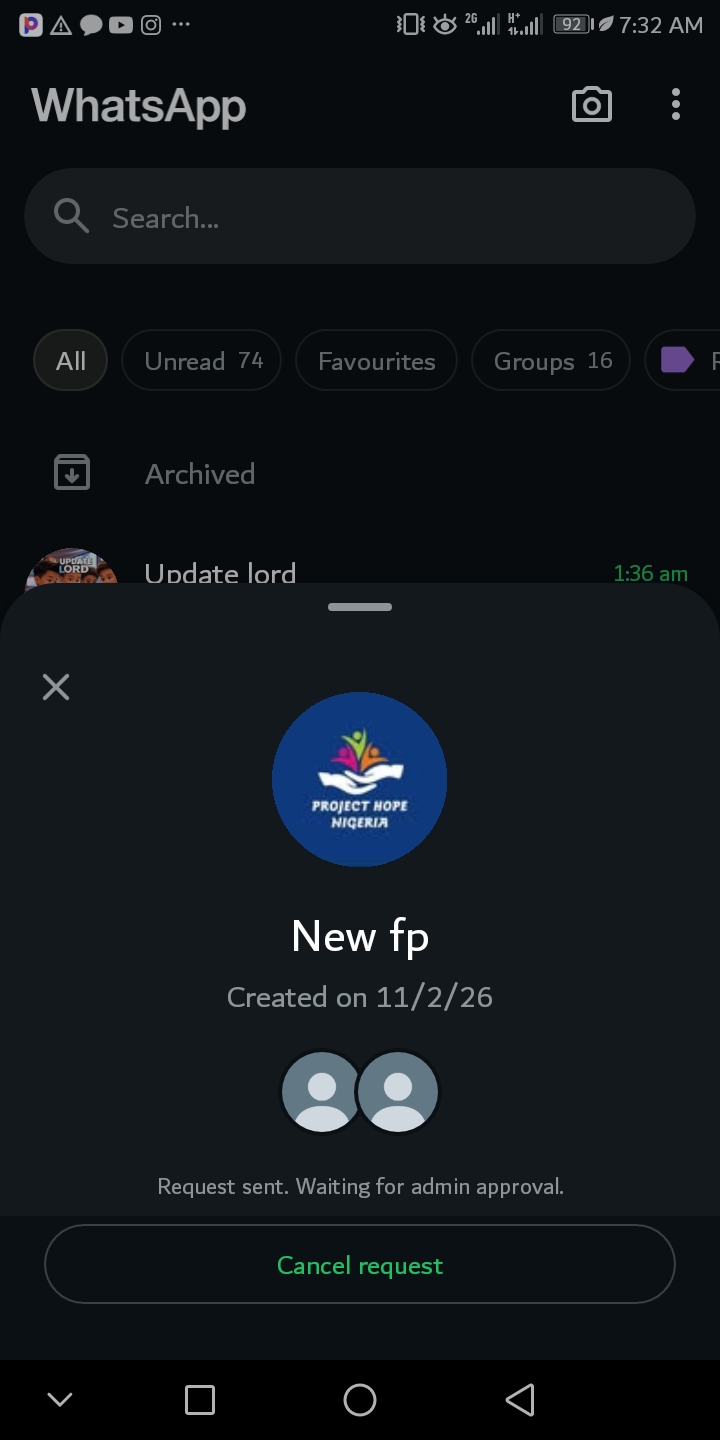Open Archived chats
Image resolution: width=720 pixels, height=1440 pixels.
tap(200, 474)
